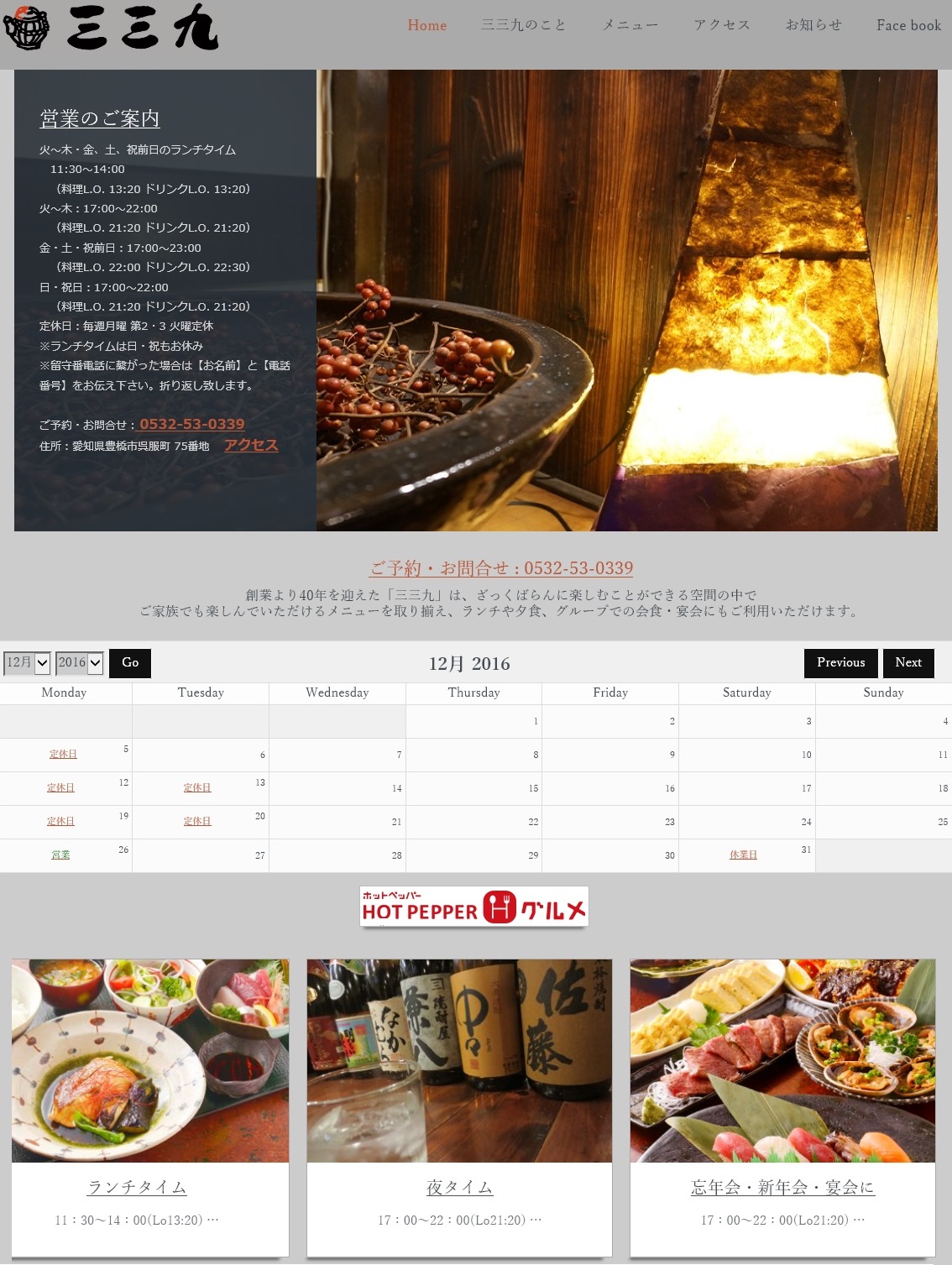The image size is (952, 1265).
Task: Open the month dropdown showing 12月
Action: click(27, 663)
